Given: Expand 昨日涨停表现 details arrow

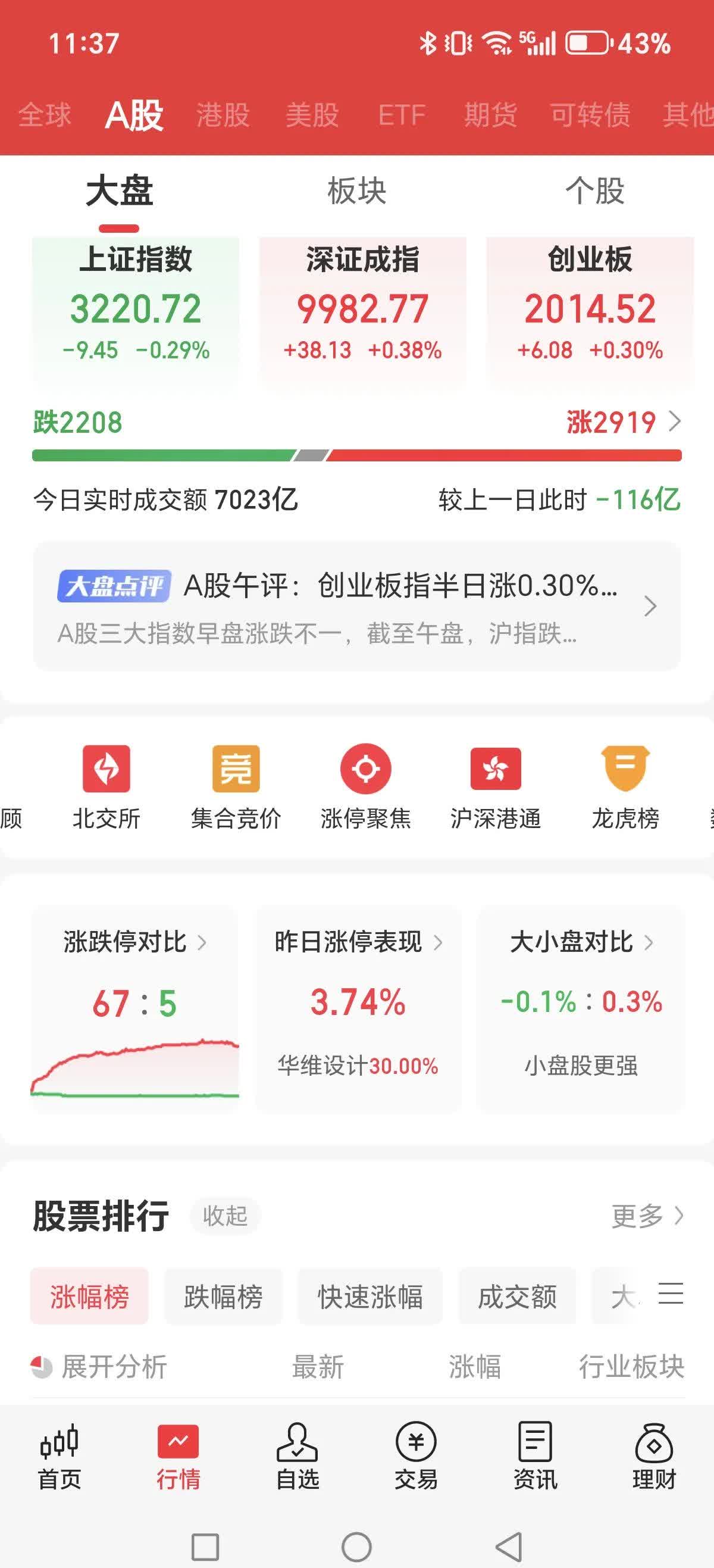Looking at the screenshot, I should [x=440, y=942].
